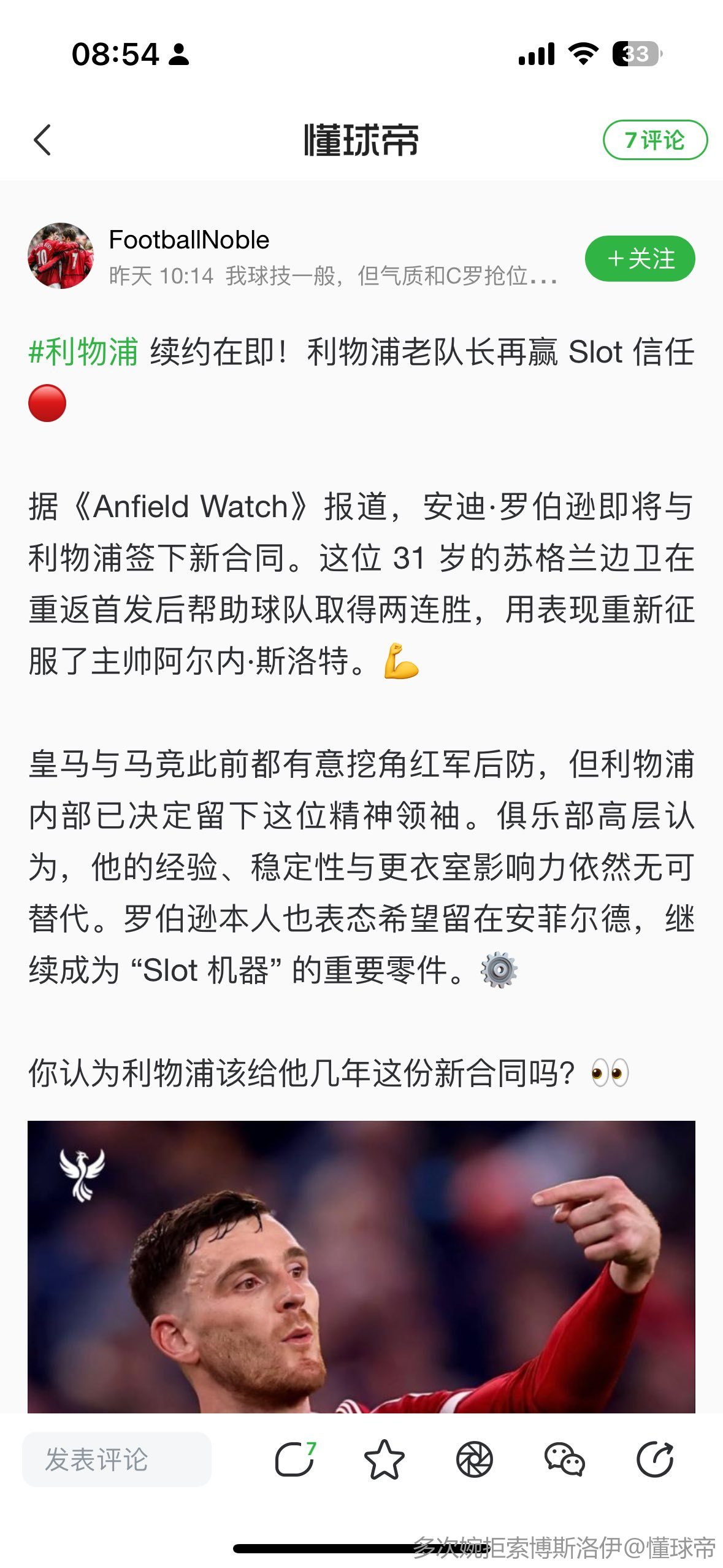
Task: View the player photo in full screen
Action: coord(361,1266)
